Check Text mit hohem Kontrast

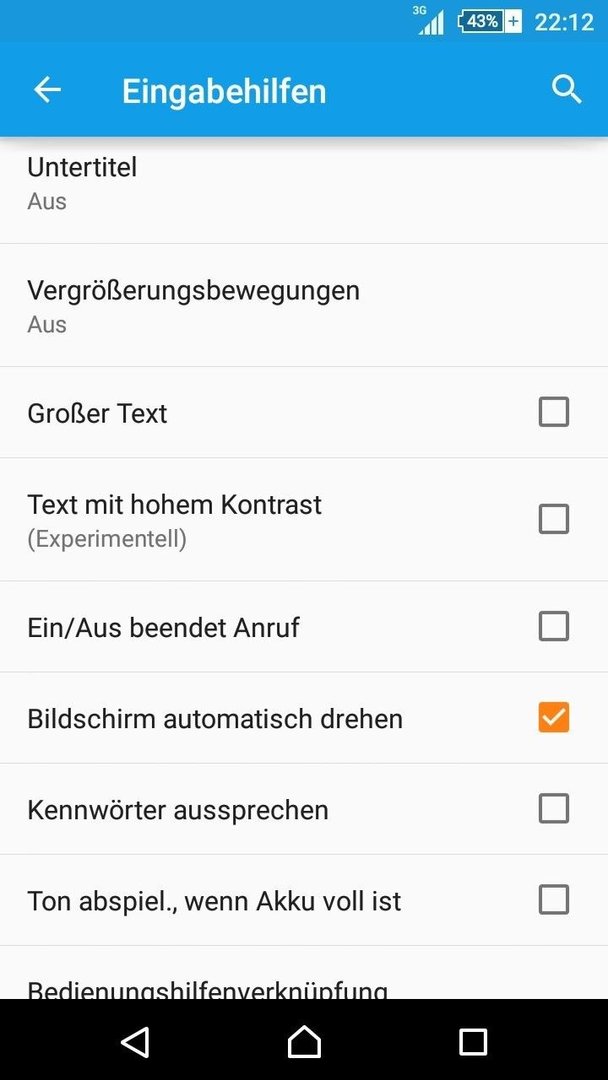554,519
